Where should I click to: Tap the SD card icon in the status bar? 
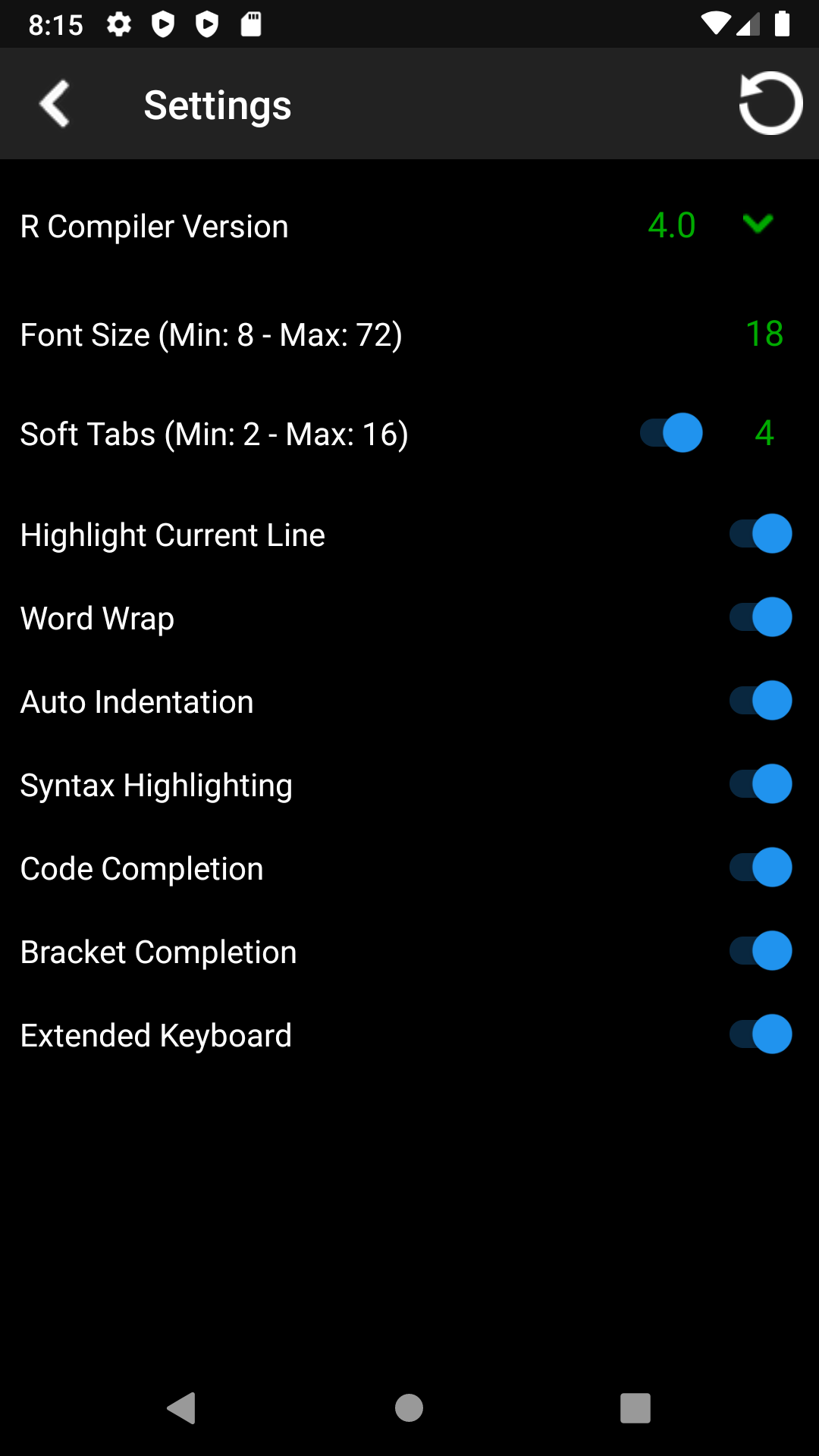point(250,24)
